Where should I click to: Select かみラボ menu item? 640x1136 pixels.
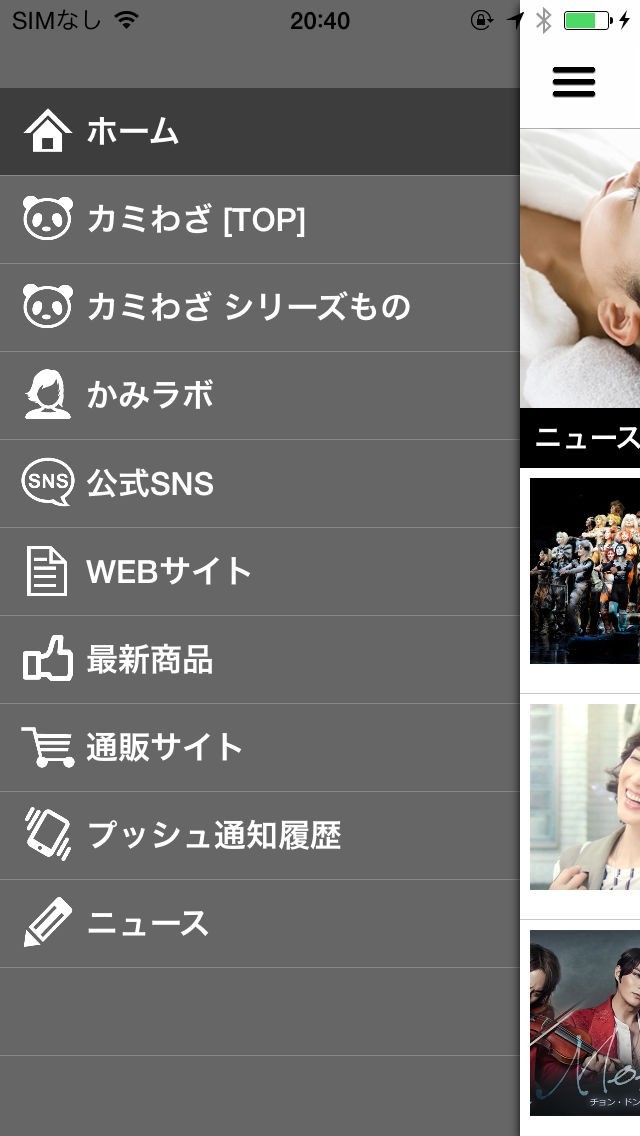[259, 396]
